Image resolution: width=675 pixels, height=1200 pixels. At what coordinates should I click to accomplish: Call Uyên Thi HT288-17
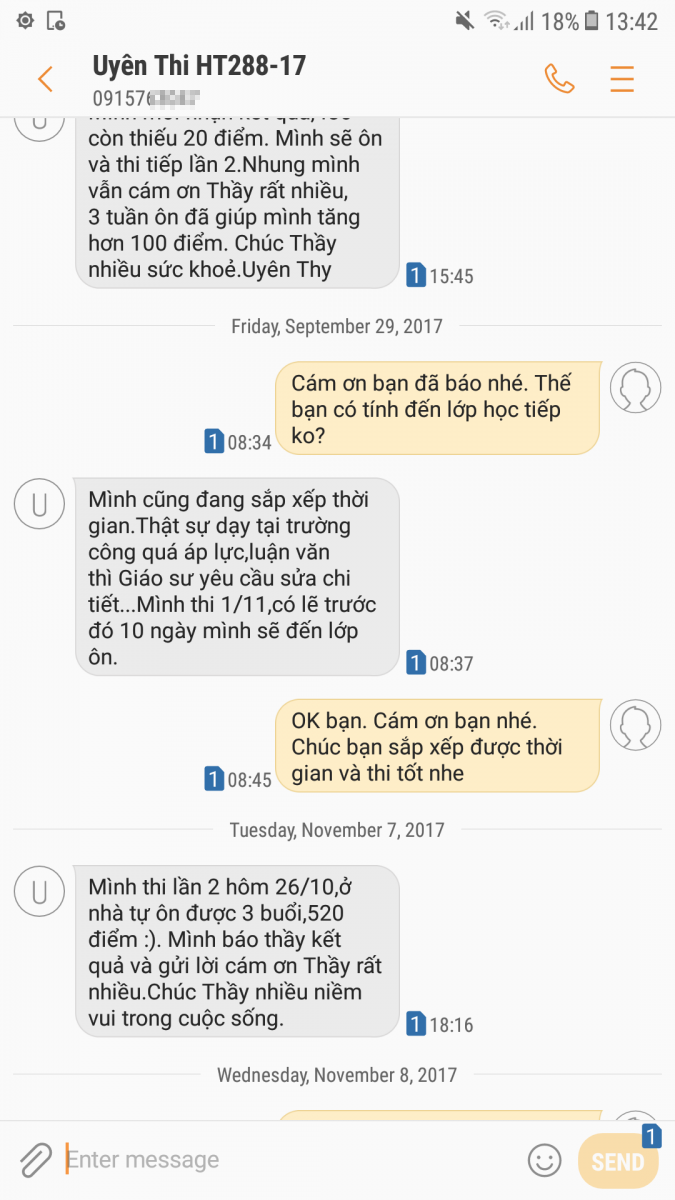click(559, 78)
